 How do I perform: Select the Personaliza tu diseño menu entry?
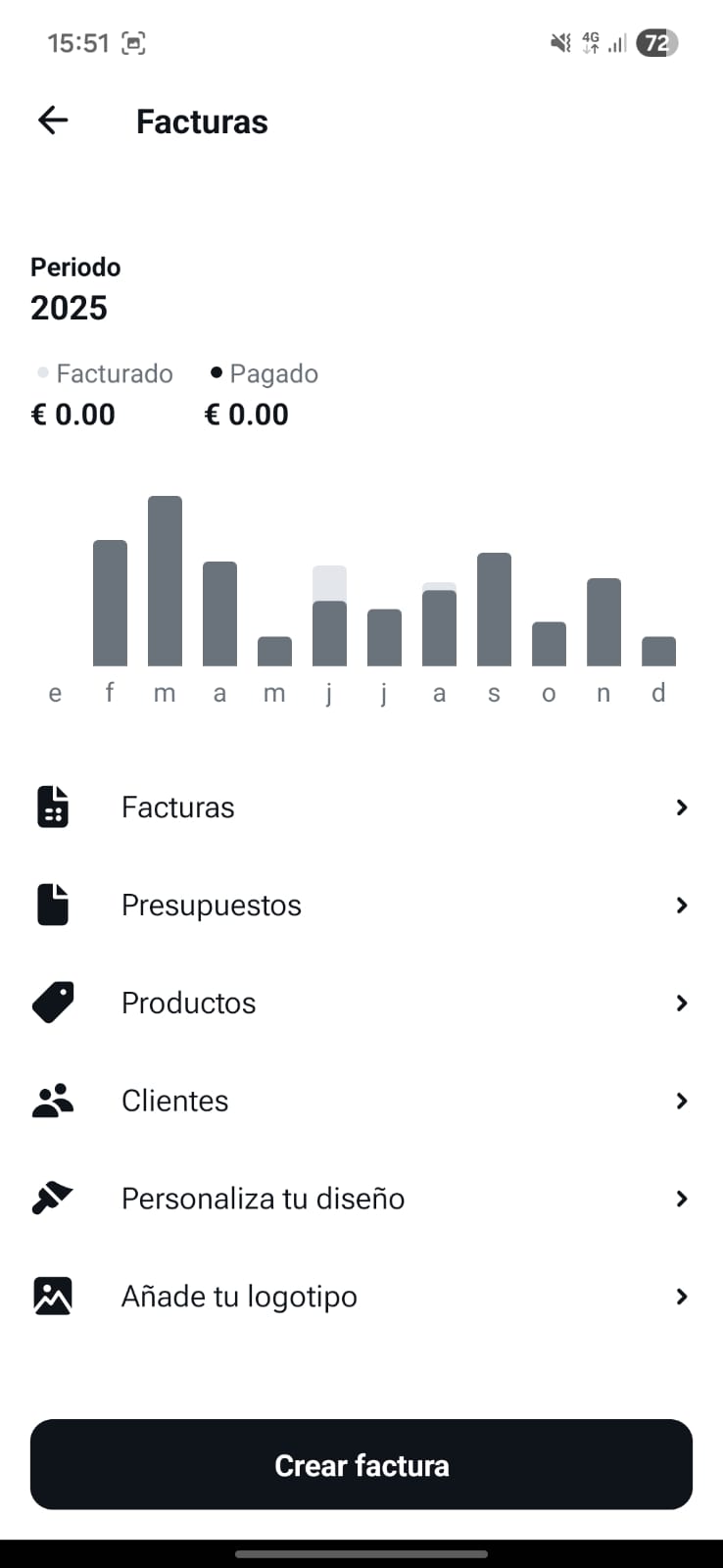pos(263,1199)
